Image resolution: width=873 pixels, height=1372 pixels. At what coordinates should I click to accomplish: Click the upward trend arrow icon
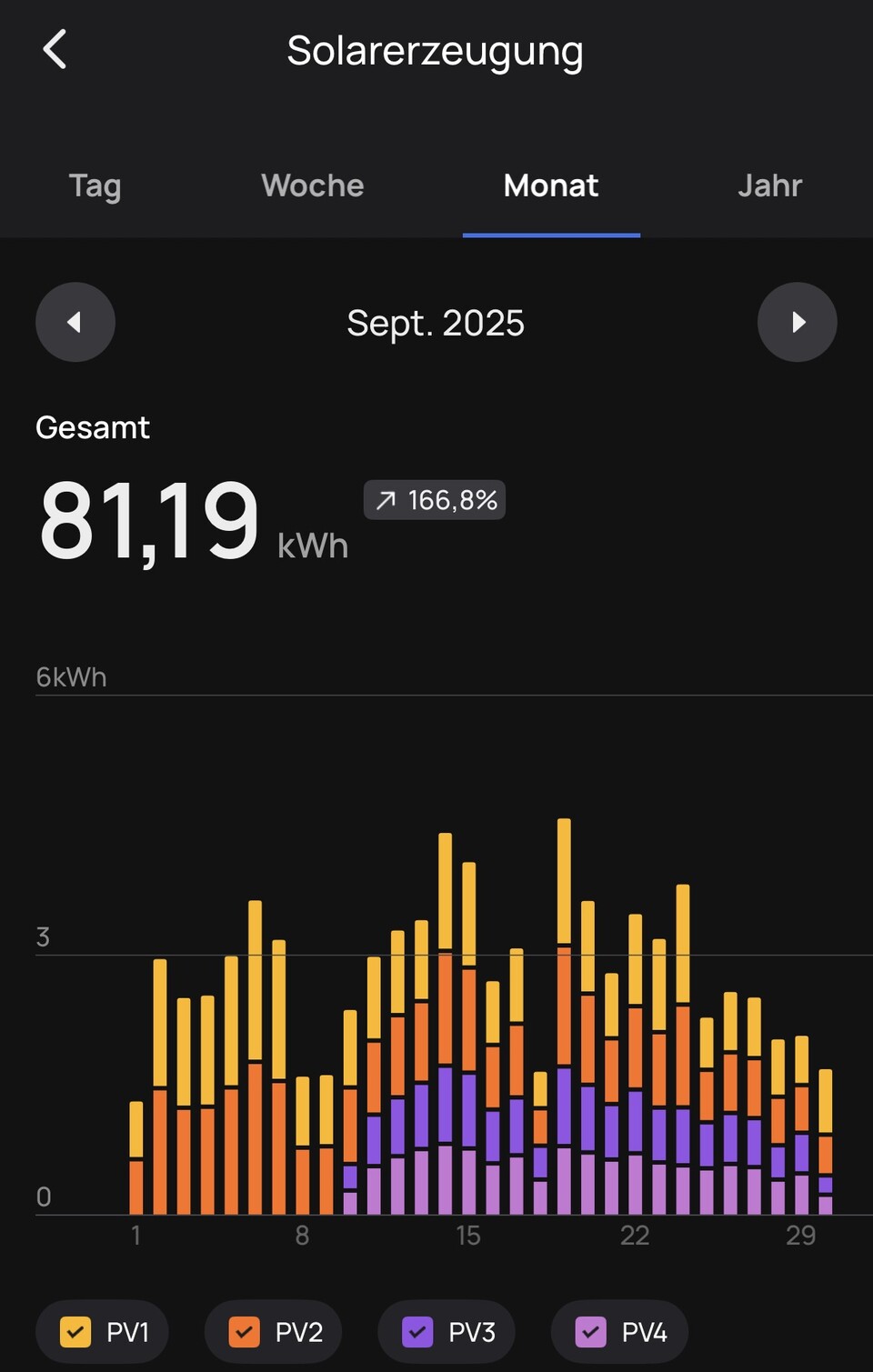point(386,499)
